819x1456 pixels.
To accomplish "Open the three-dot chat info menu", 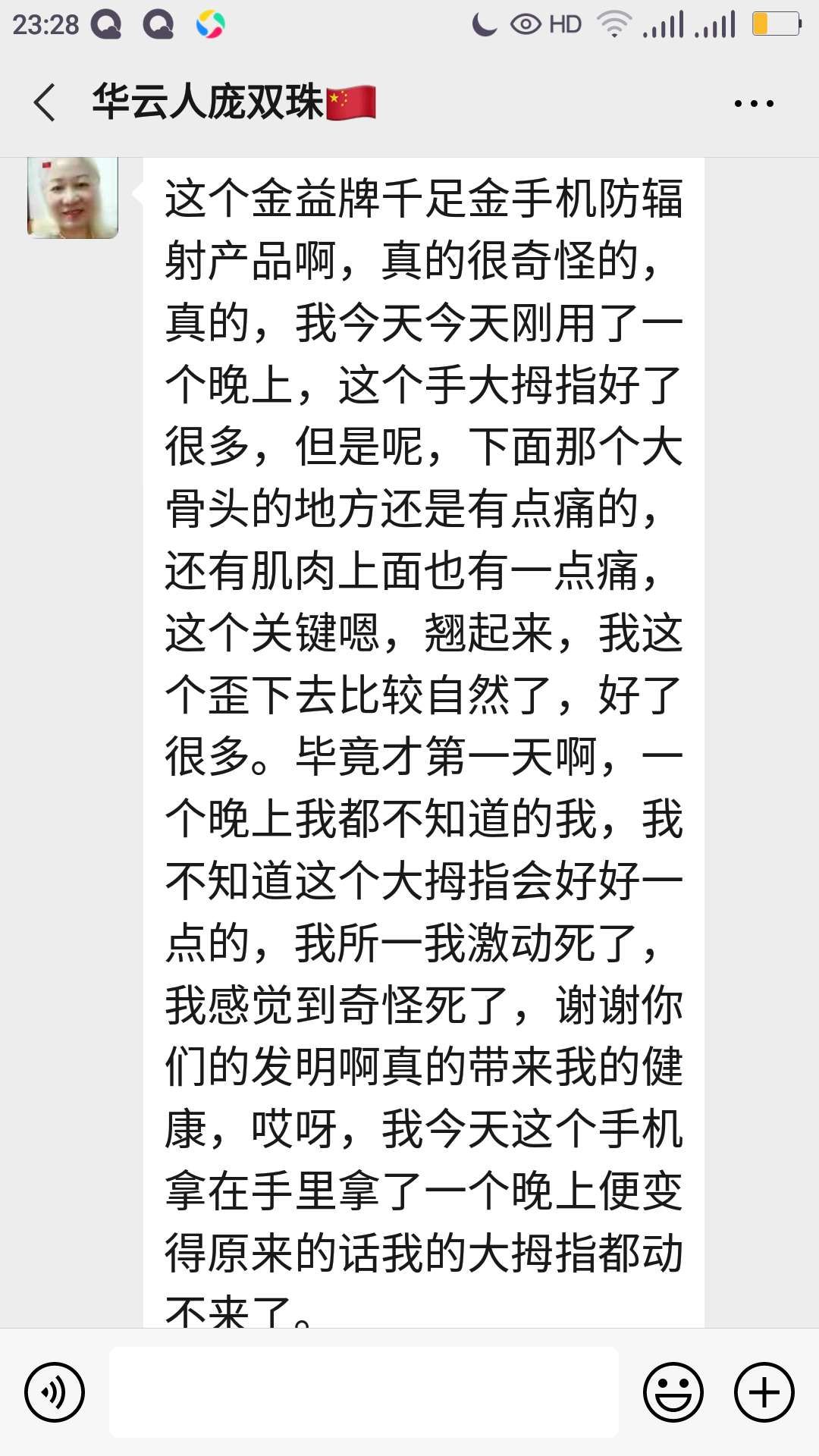I will point(754,104).
